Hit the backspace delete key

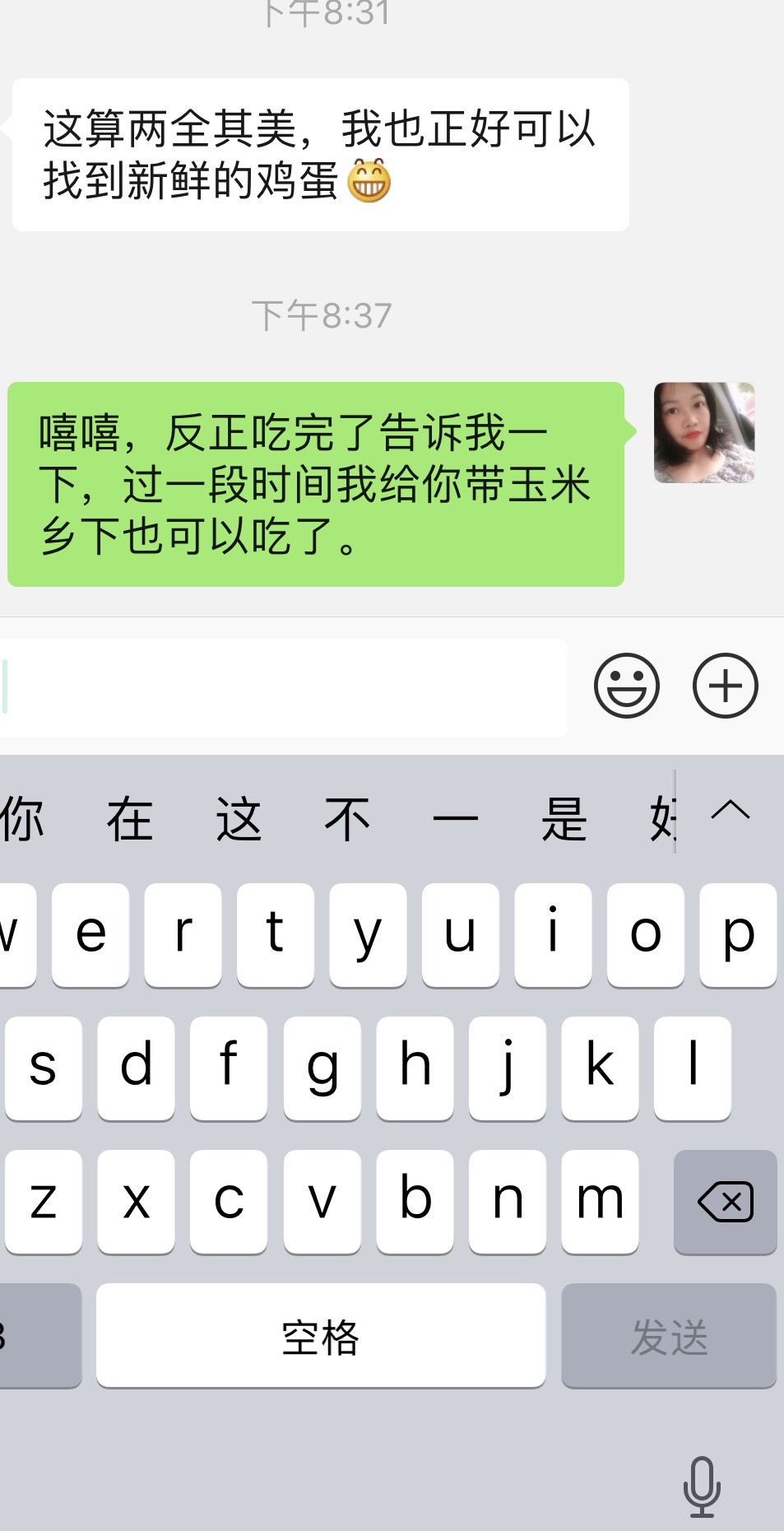pyautogui.click(x=725, y=1202)
